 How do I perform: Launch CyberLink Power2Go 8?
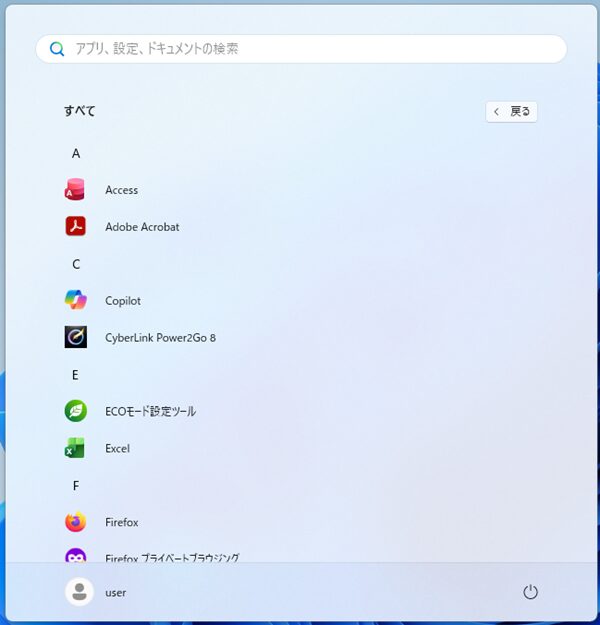coord(159,338)
